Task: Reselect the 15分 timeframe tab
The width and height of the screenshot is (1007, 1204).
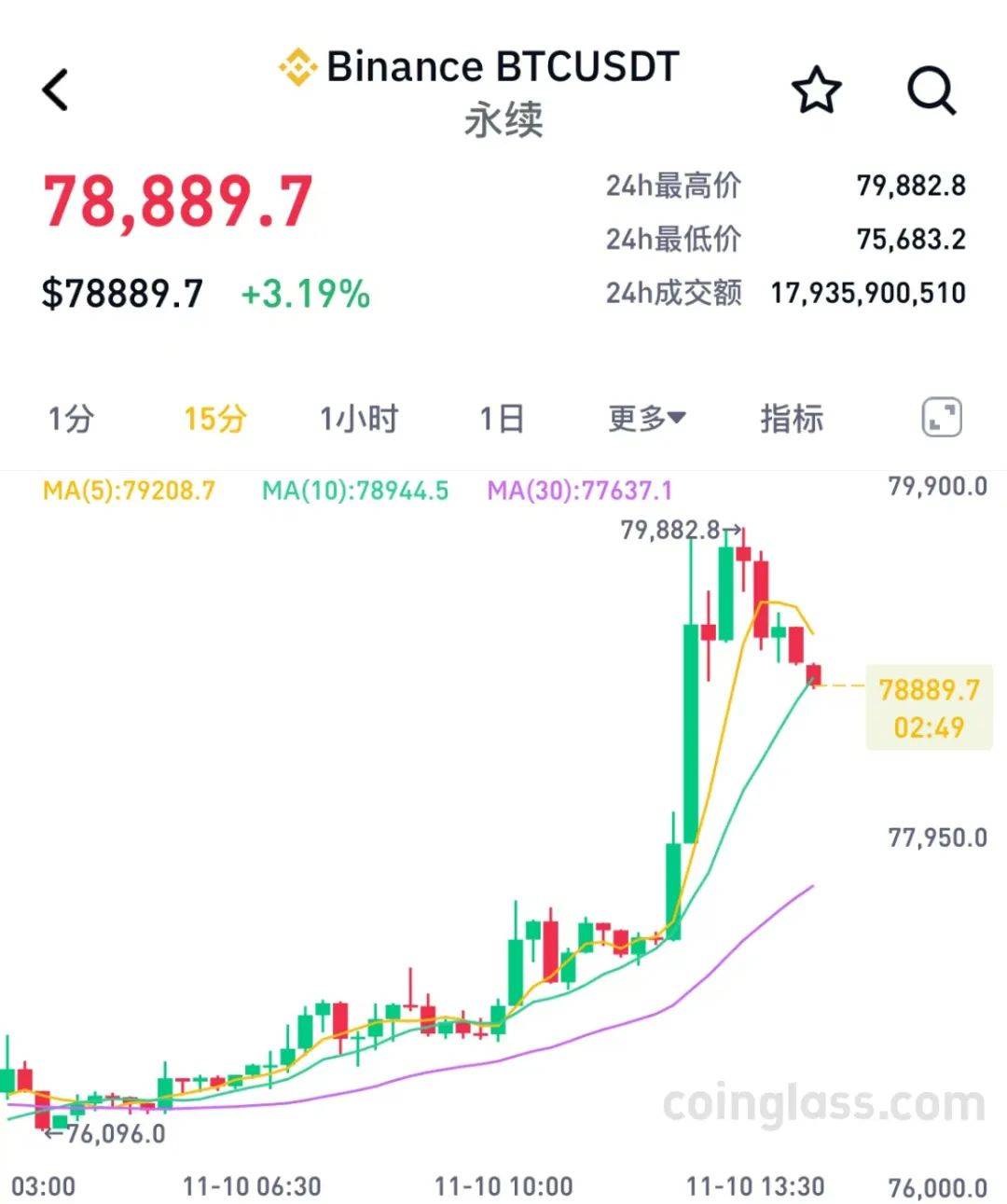Action: 213,419
